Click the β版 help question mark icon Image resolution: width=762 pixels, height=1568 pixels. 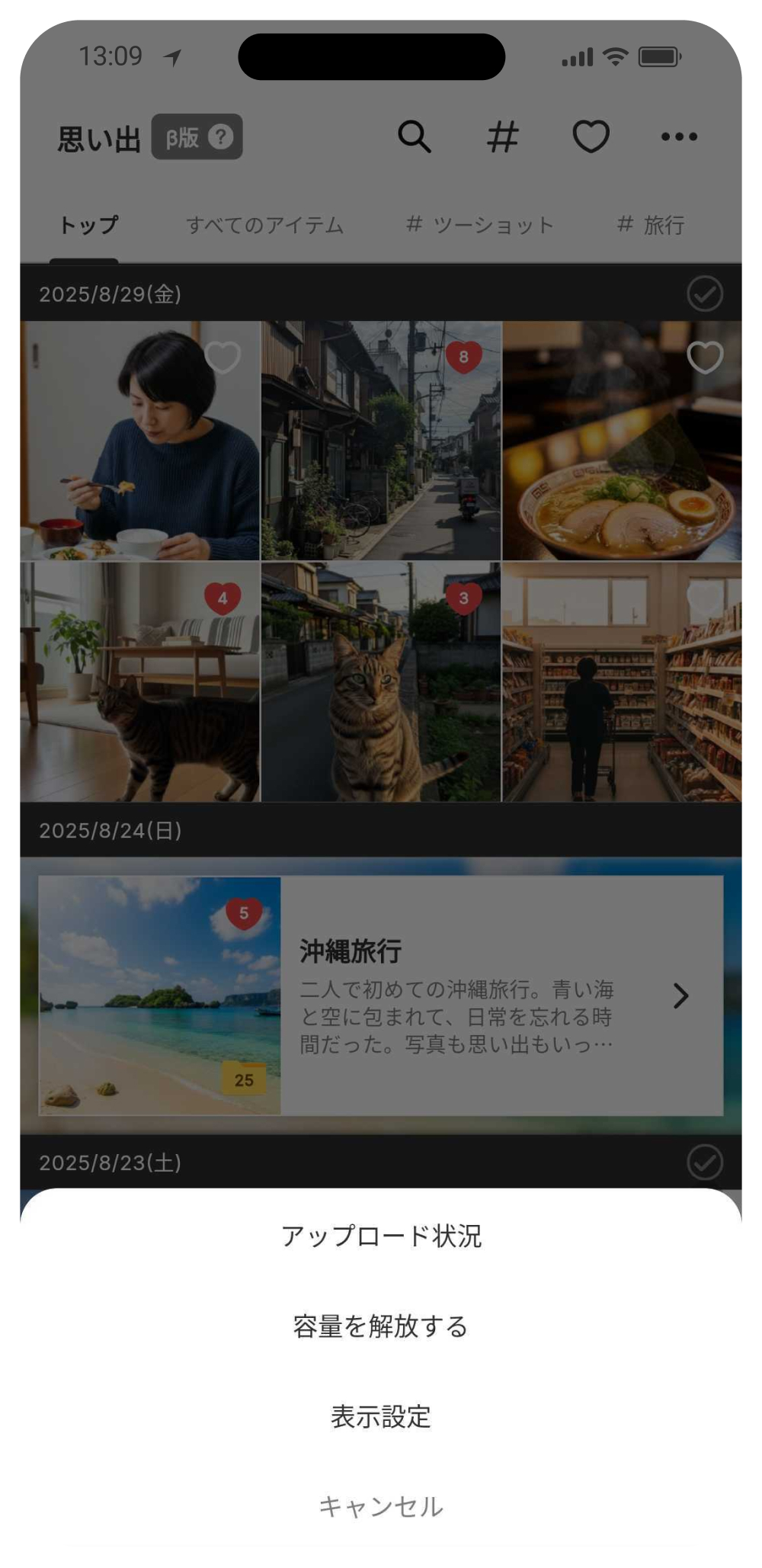[x=220, y=137]
